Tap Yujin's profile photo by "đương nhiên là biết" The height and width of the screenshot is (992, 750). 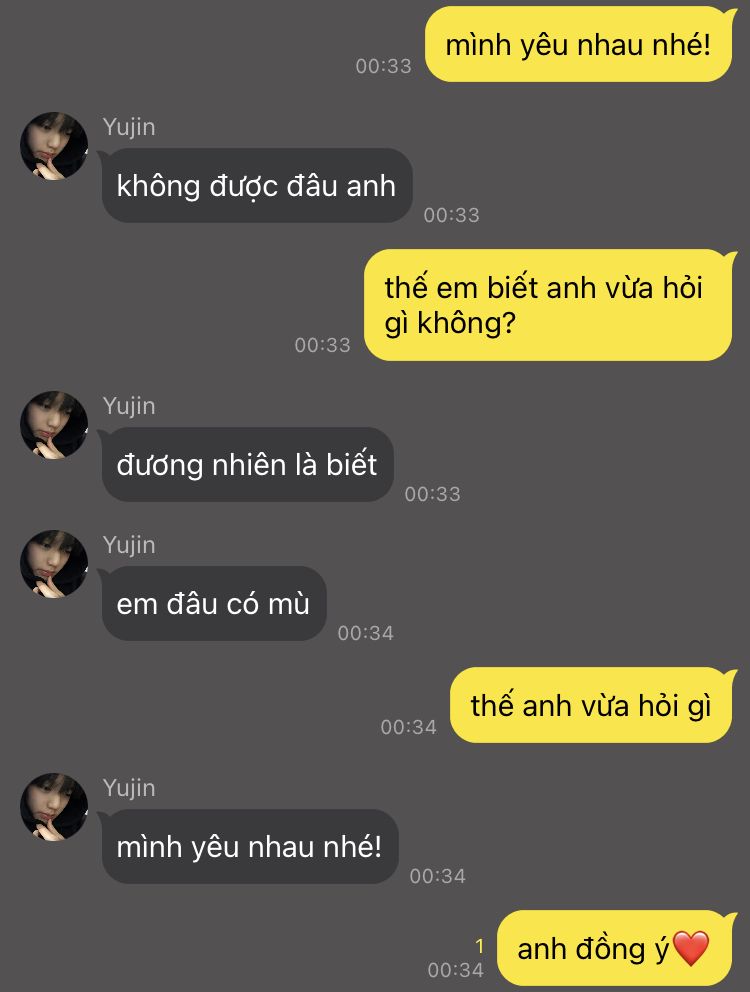(54, 425)
